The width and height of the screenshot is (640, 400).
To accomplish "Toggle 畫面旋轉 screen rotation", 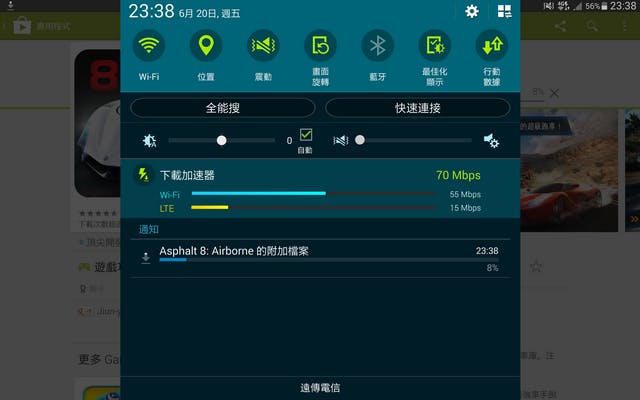I will 320,46.
